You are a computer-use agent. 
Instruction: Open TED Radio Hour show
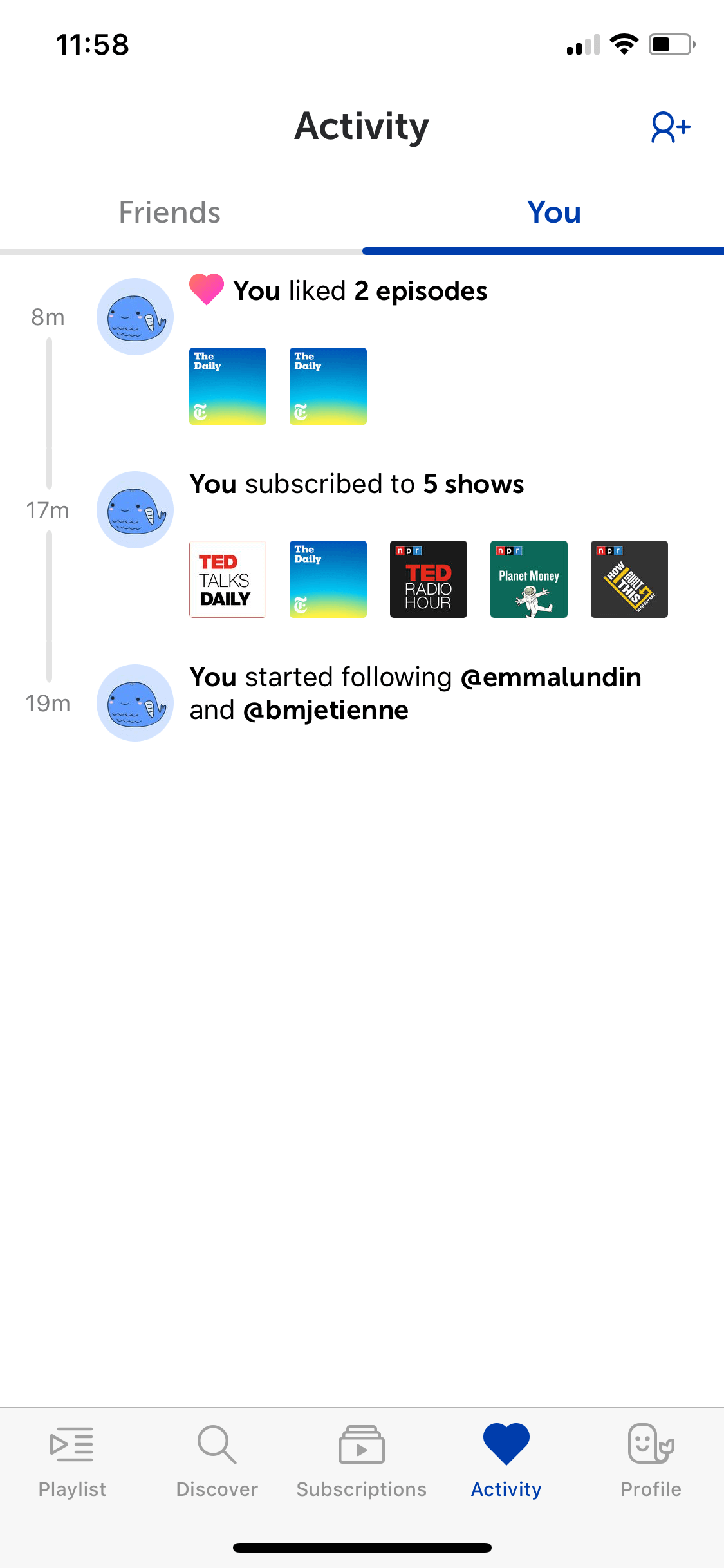pos(429,579)
